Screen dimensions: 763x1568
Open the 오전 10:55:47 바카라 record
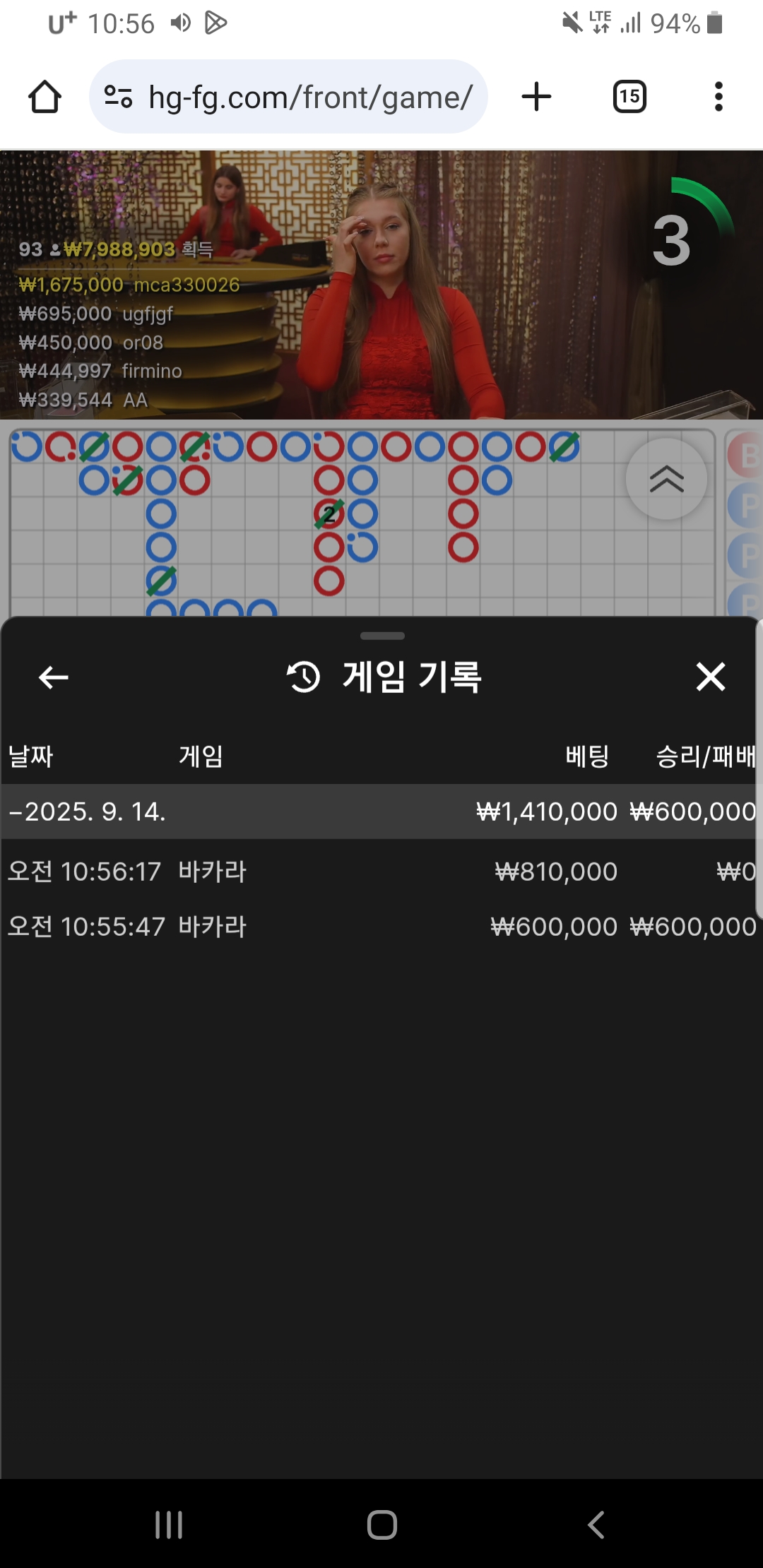click(x=381, y=926)
